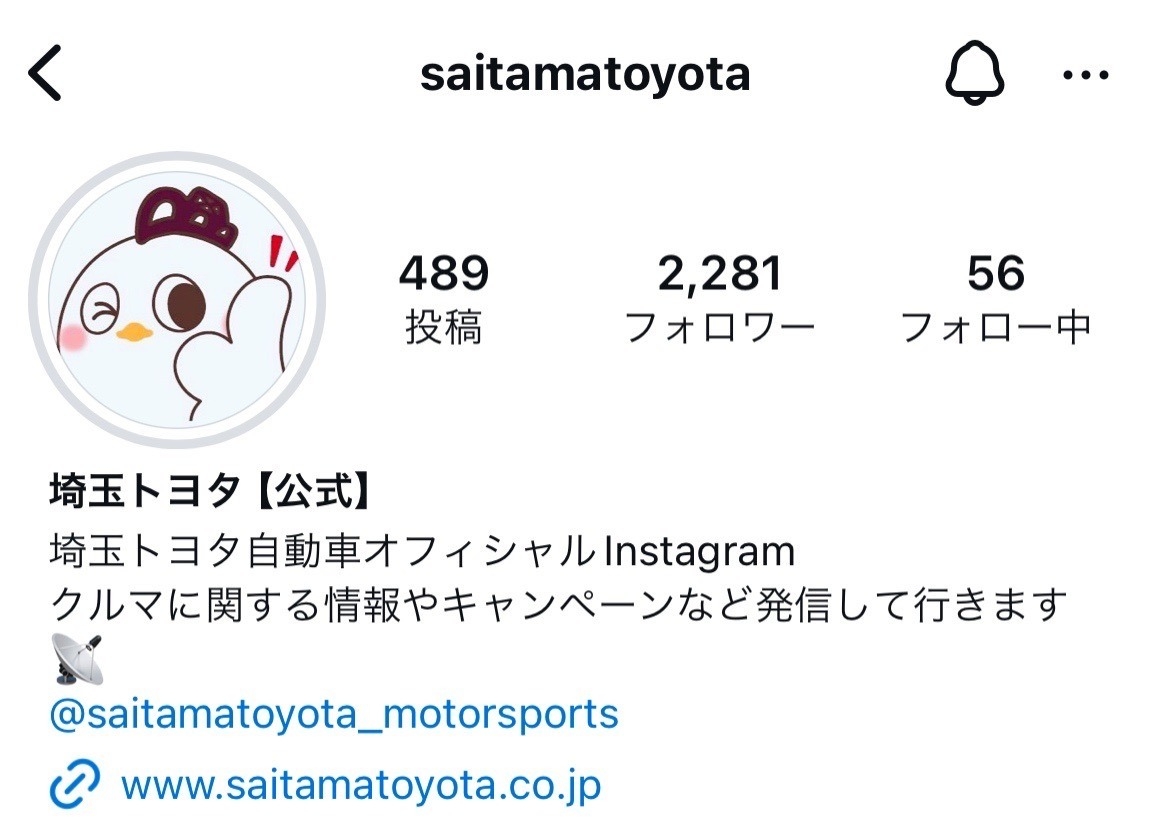Open the 489 投稿 posts count

point(444,298)
